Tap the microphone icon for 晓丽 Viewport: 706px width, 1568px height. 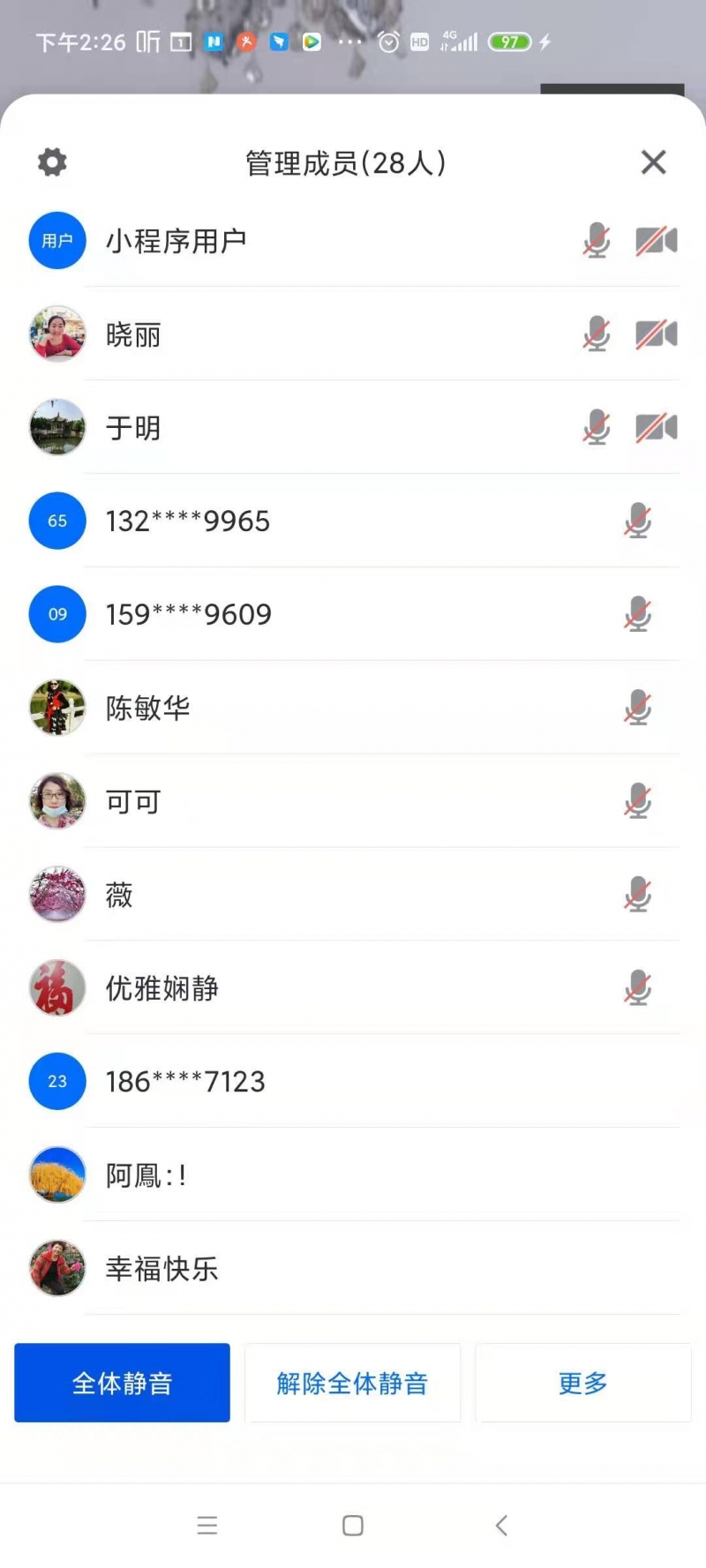coord(597,334)
